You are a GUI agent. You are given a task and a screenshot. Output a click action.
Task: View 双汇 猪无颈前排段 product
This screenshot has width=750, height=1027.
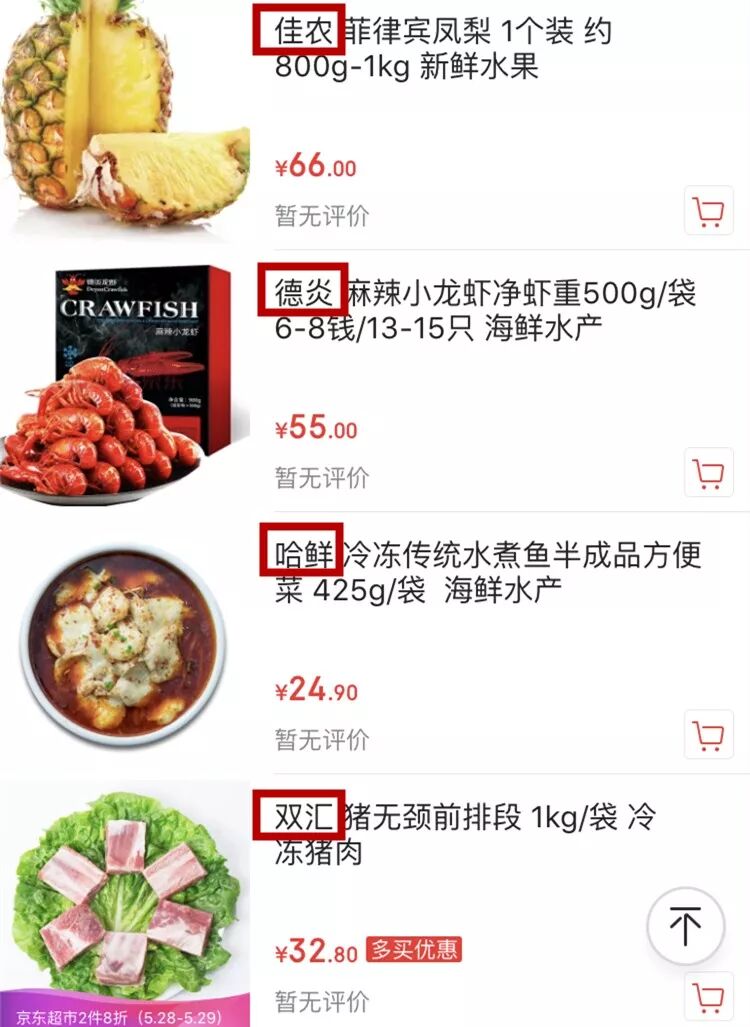[464, 834]
